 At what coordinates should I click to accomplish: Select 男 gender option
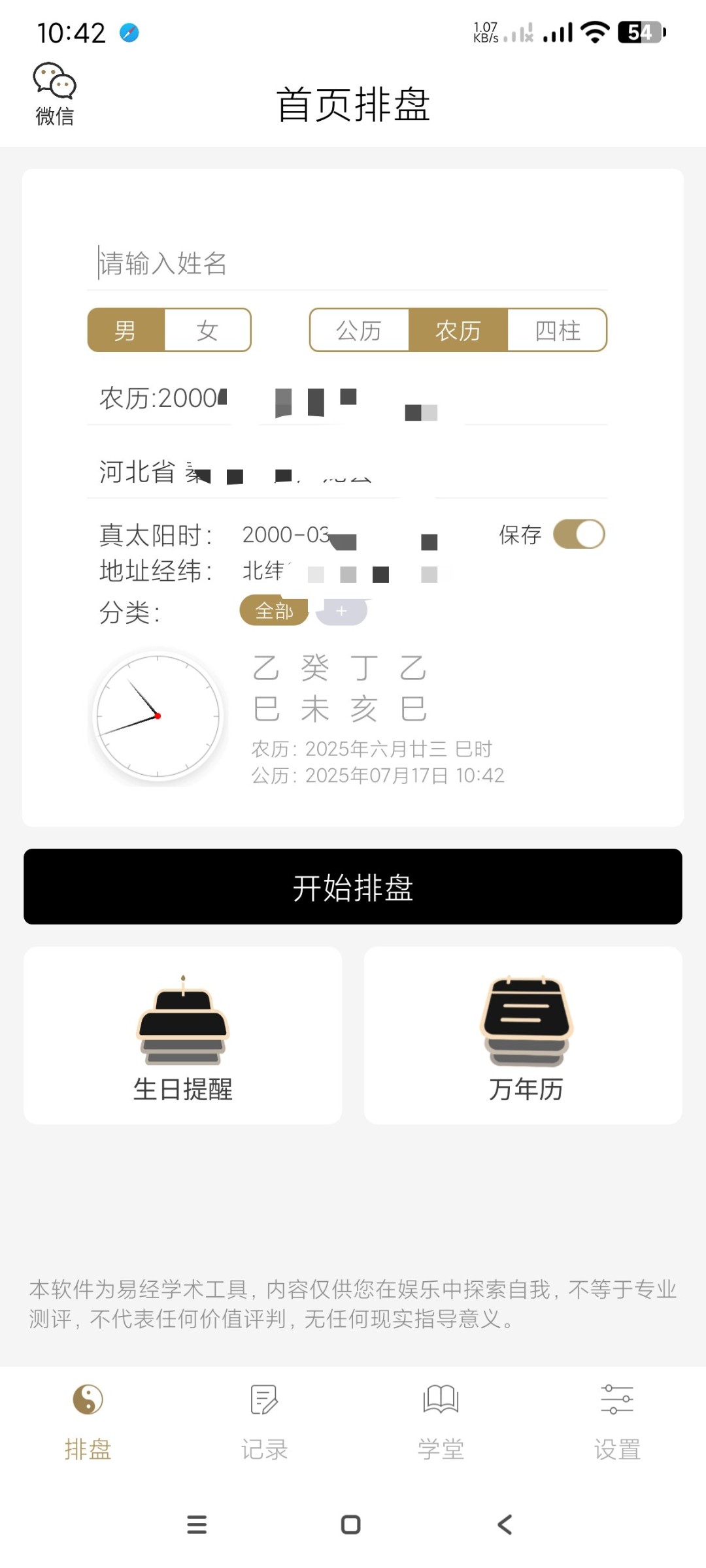[126, 330]
